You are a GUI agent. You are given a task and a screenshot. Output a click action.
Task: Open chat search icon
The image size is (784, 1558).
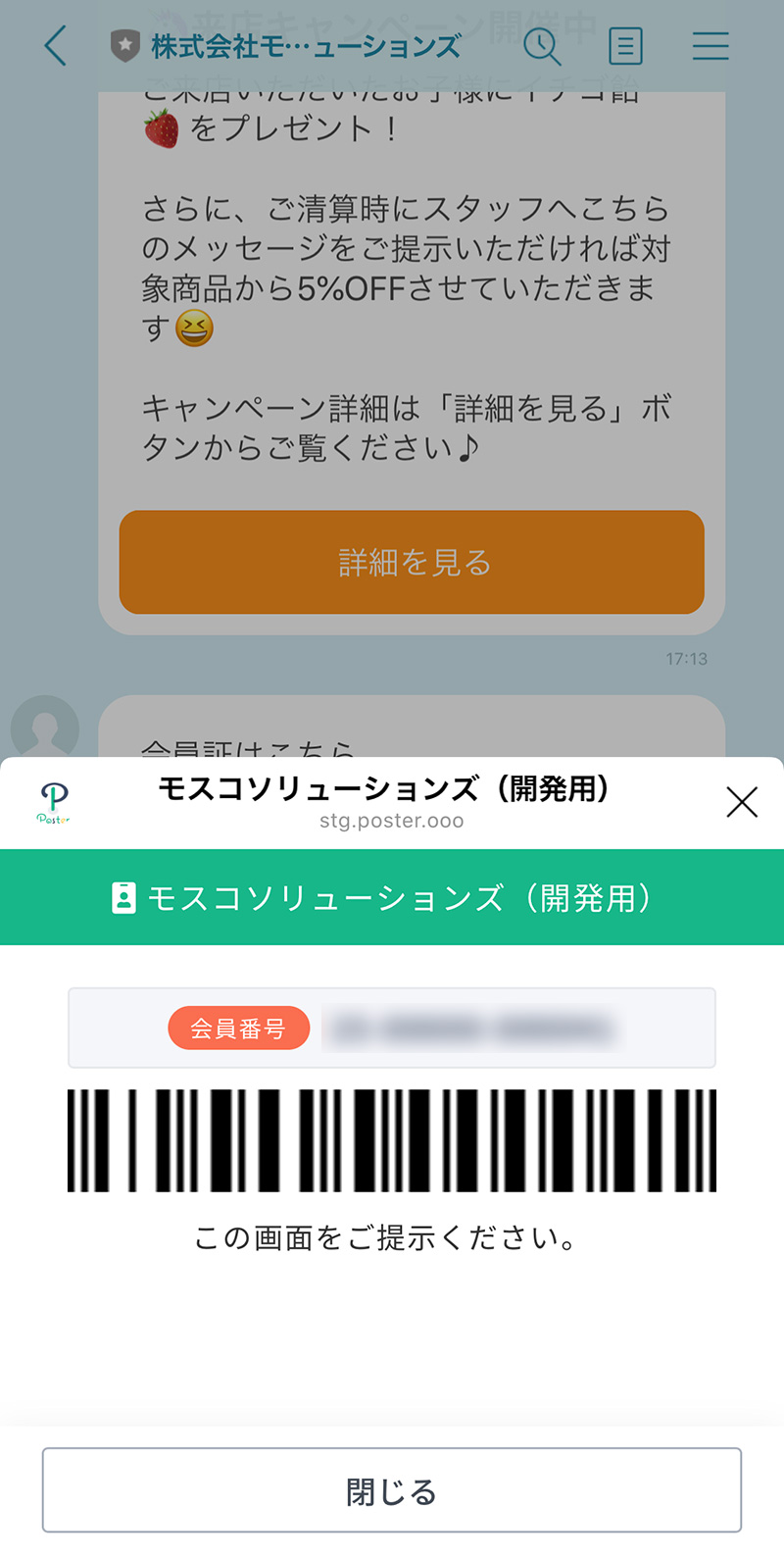[x=542, y=46]
